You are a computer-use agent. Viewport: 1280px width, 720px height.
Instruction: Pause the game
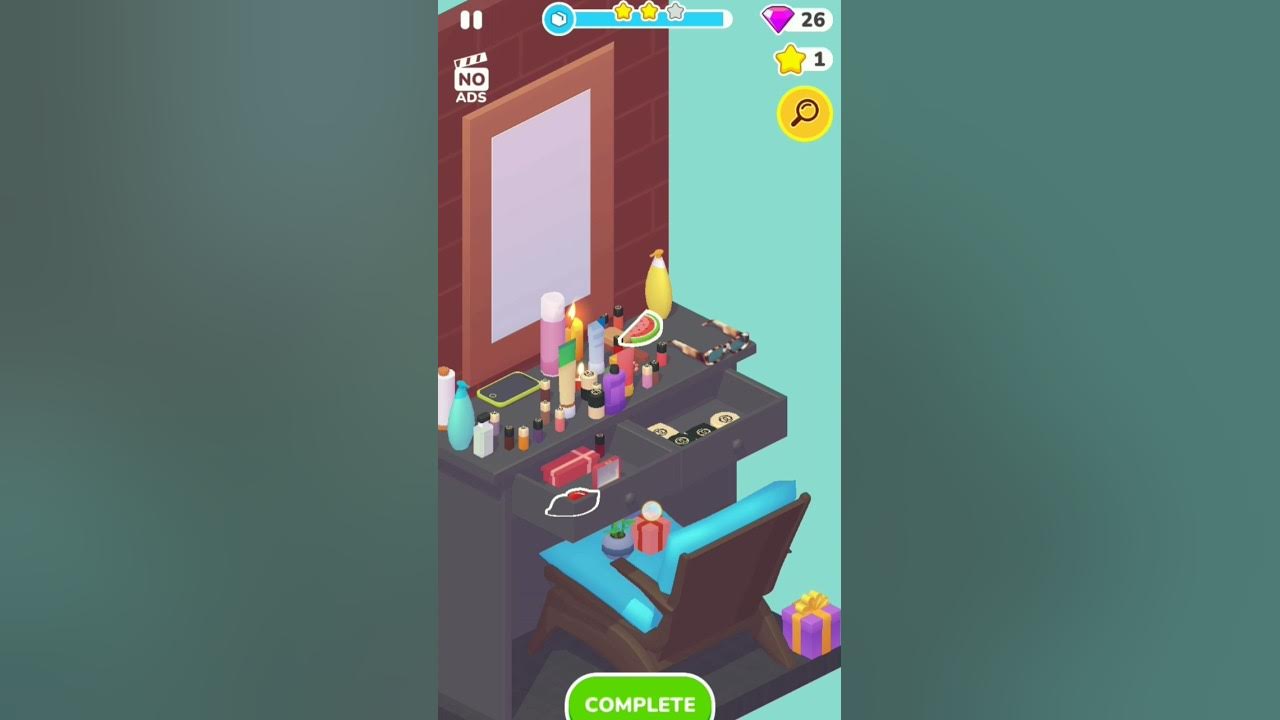click(471, 20)
